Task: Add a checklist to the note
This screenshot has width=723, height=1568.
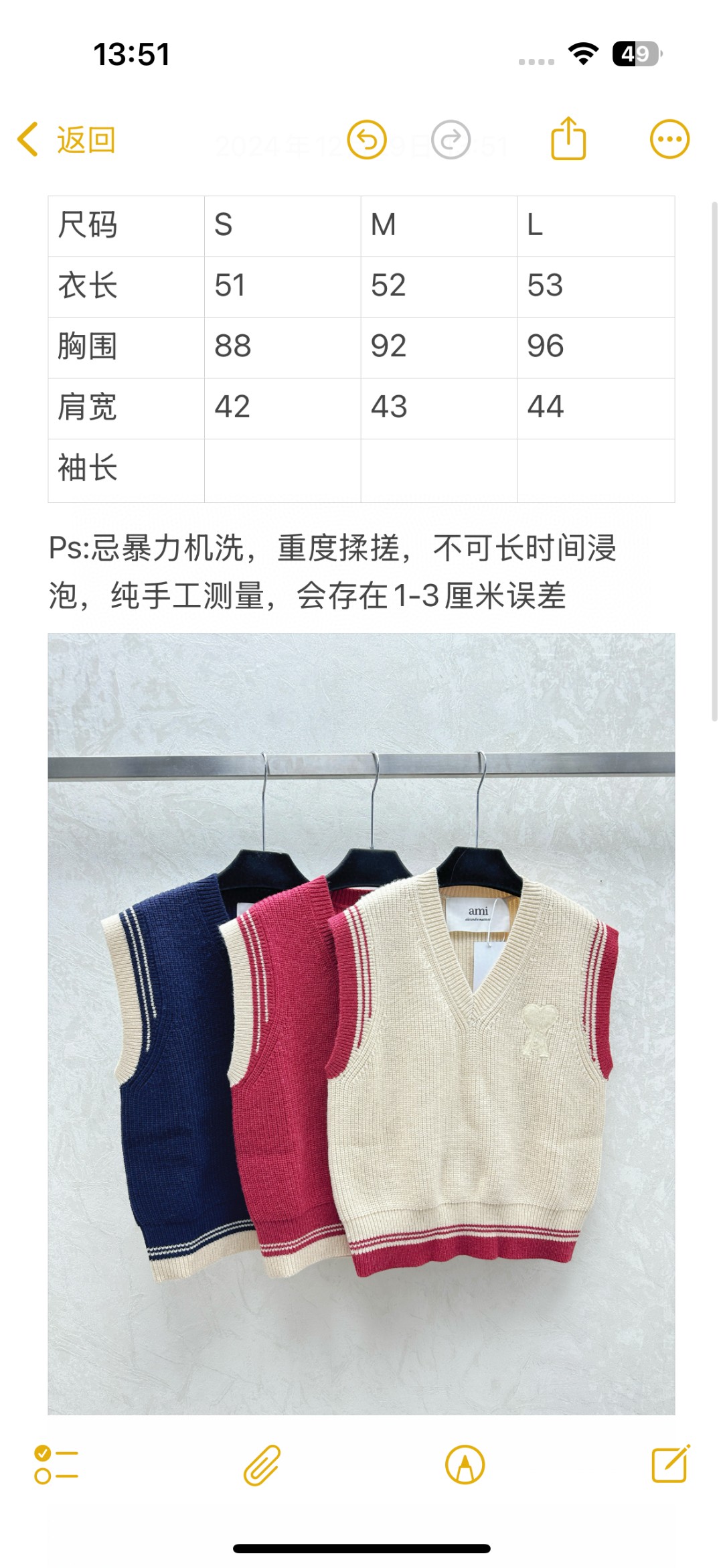Action: [56, 1465]
